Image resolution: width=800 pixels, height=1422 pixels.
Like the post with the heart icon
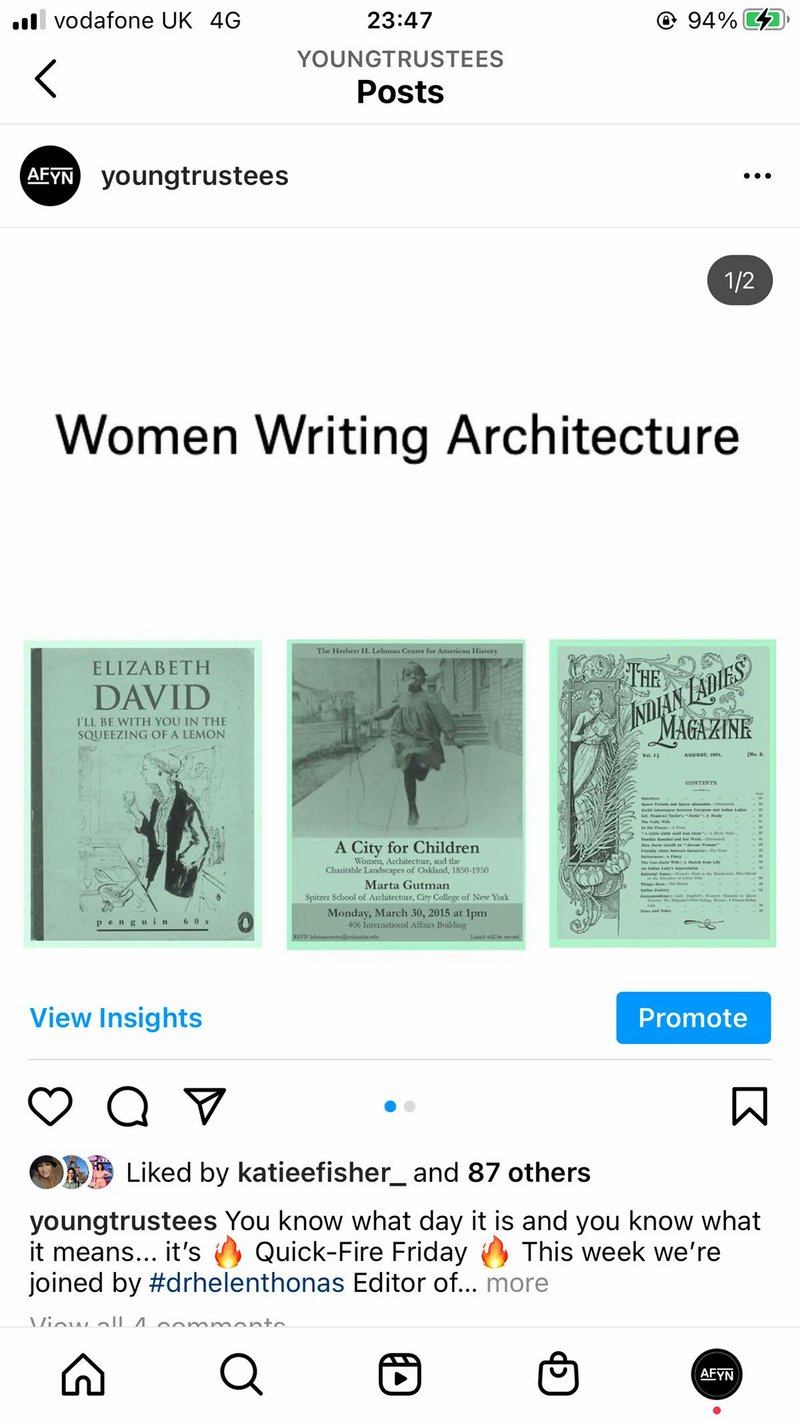tap(50, 1106)
